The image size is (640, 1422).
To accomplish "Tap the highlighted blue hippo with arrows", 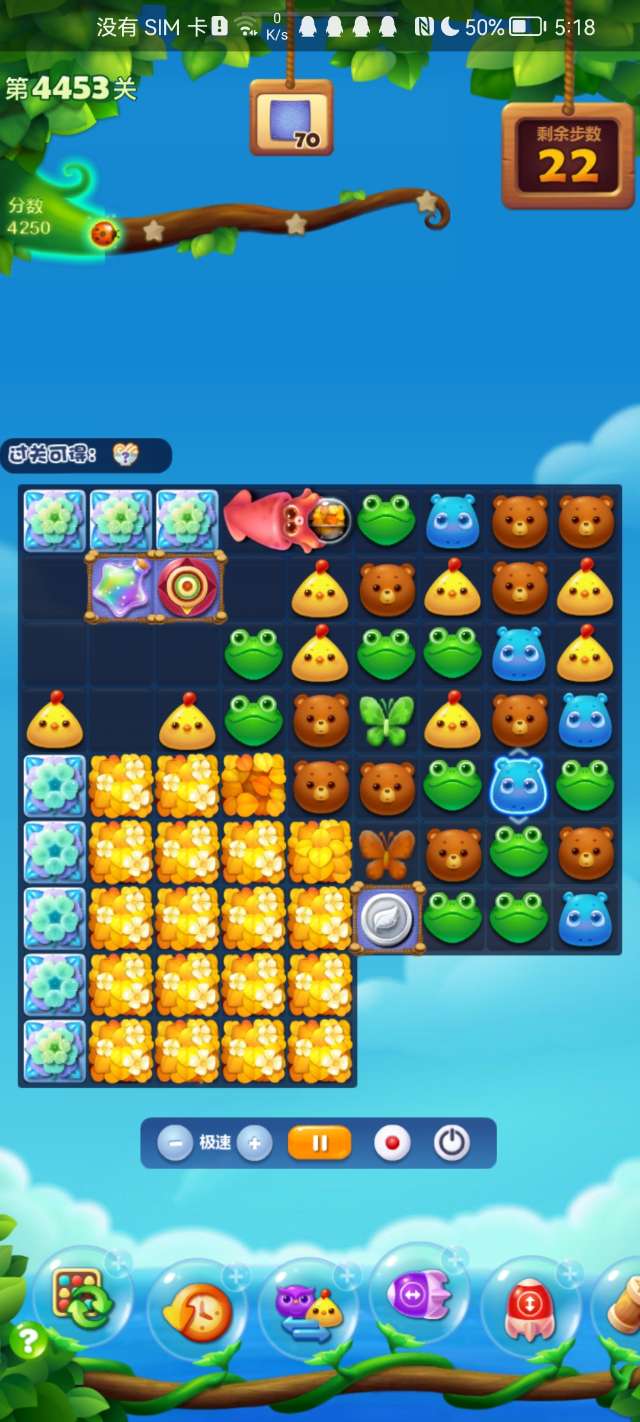I will coord(518,784).
